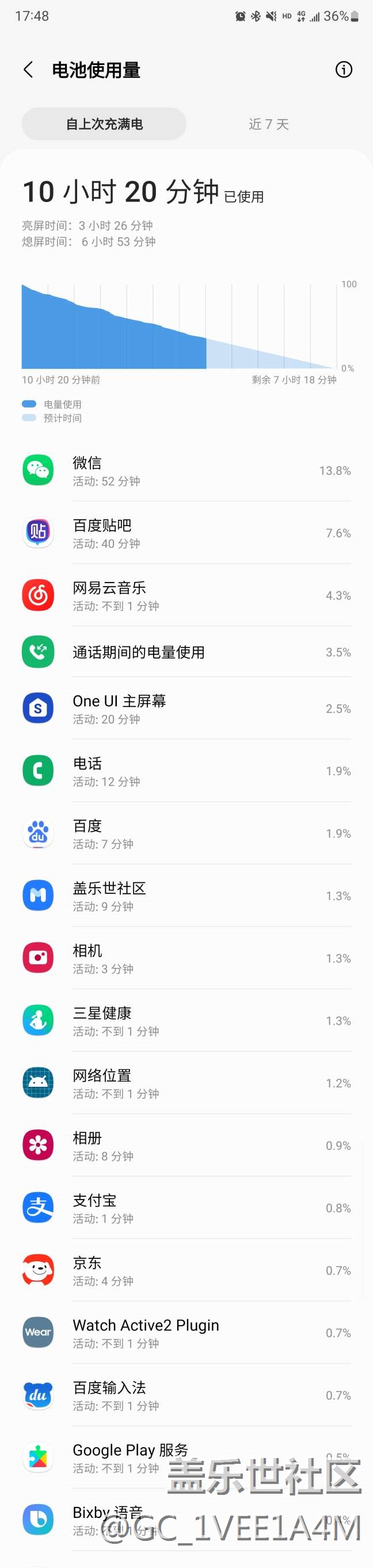
Task: Open 百度 battery usage details
Action: coord(186,834)
